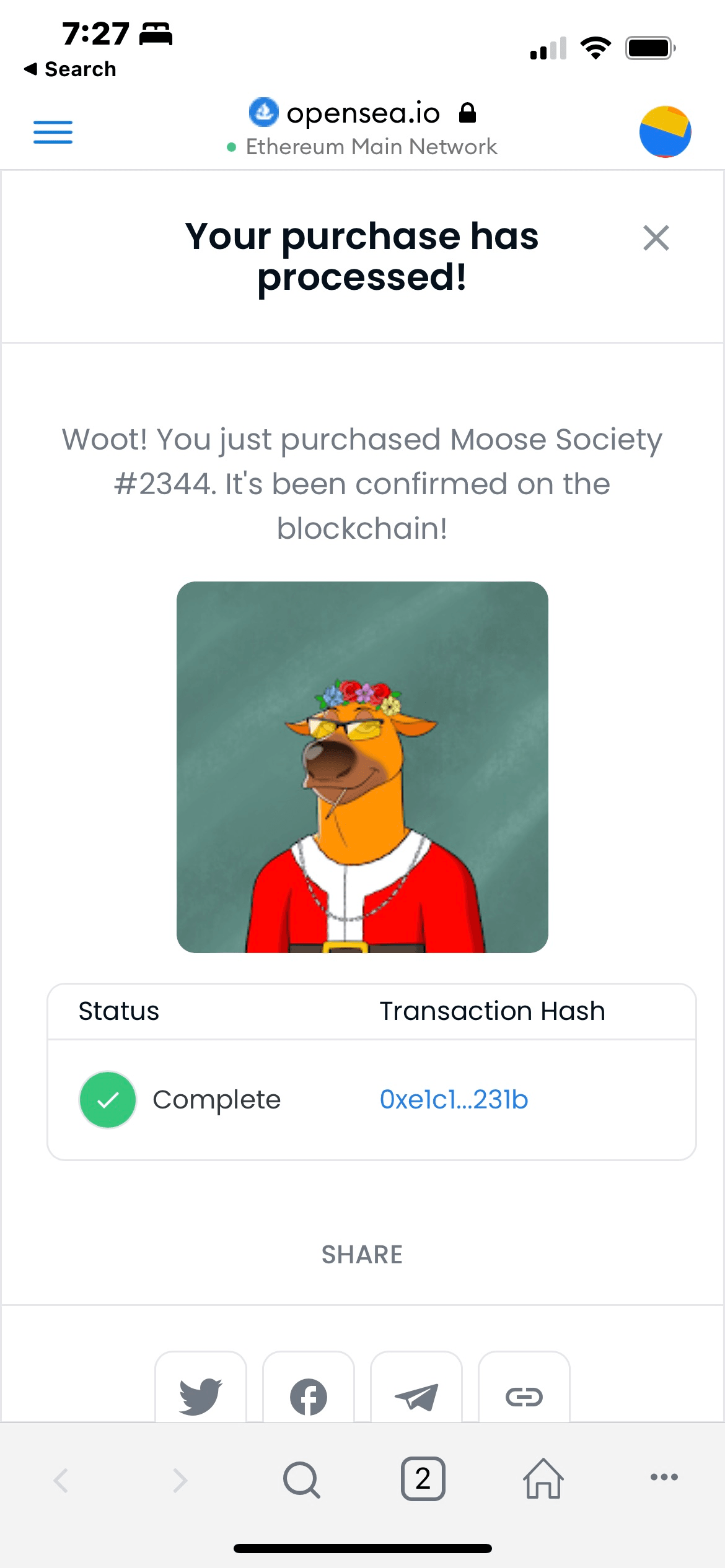
Task: Share the purchase on Facebook
Action: (x=309, y=1396)
